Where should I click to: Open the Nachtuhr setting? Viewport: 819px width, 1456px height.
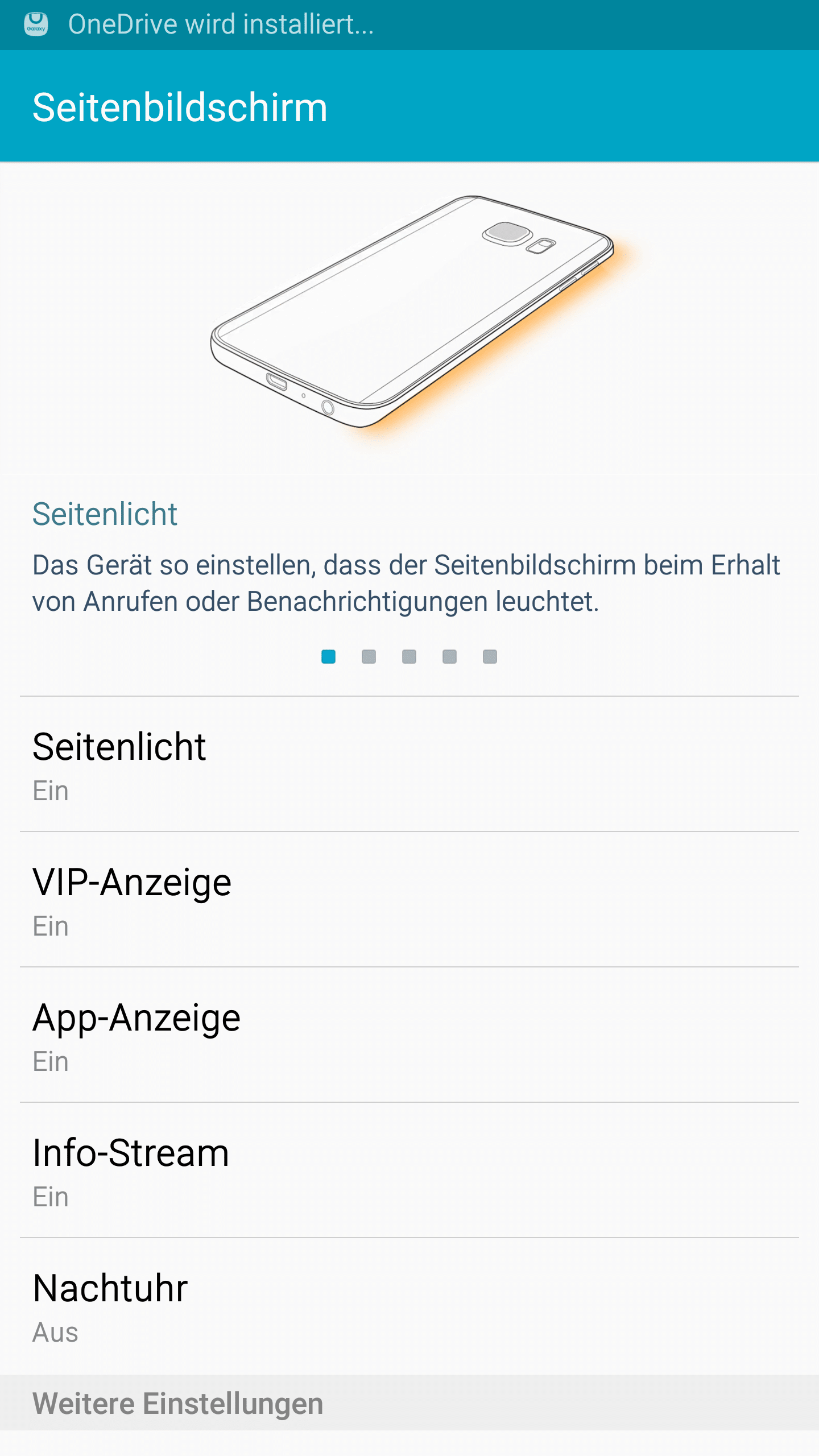tap(409, 1306)
